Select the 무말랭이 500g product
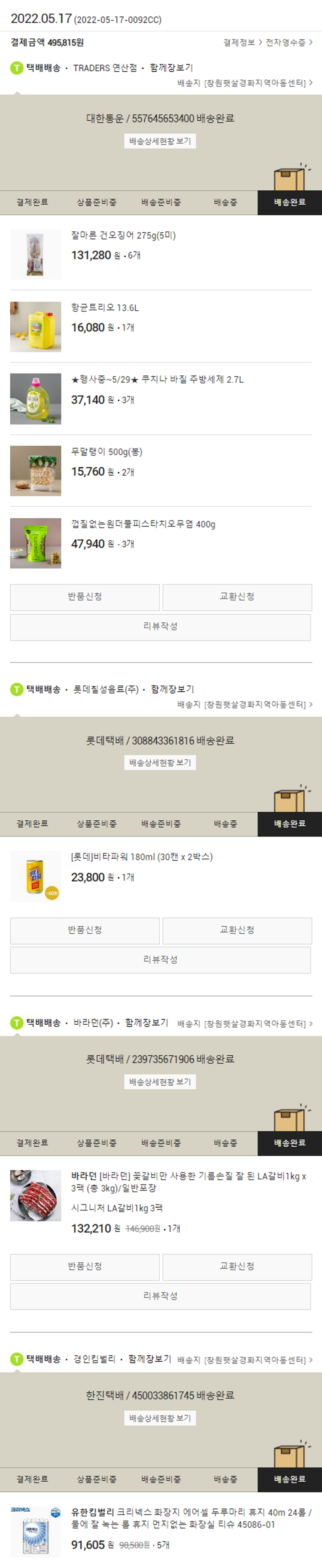322x1568 pixels. pos(106,452)
